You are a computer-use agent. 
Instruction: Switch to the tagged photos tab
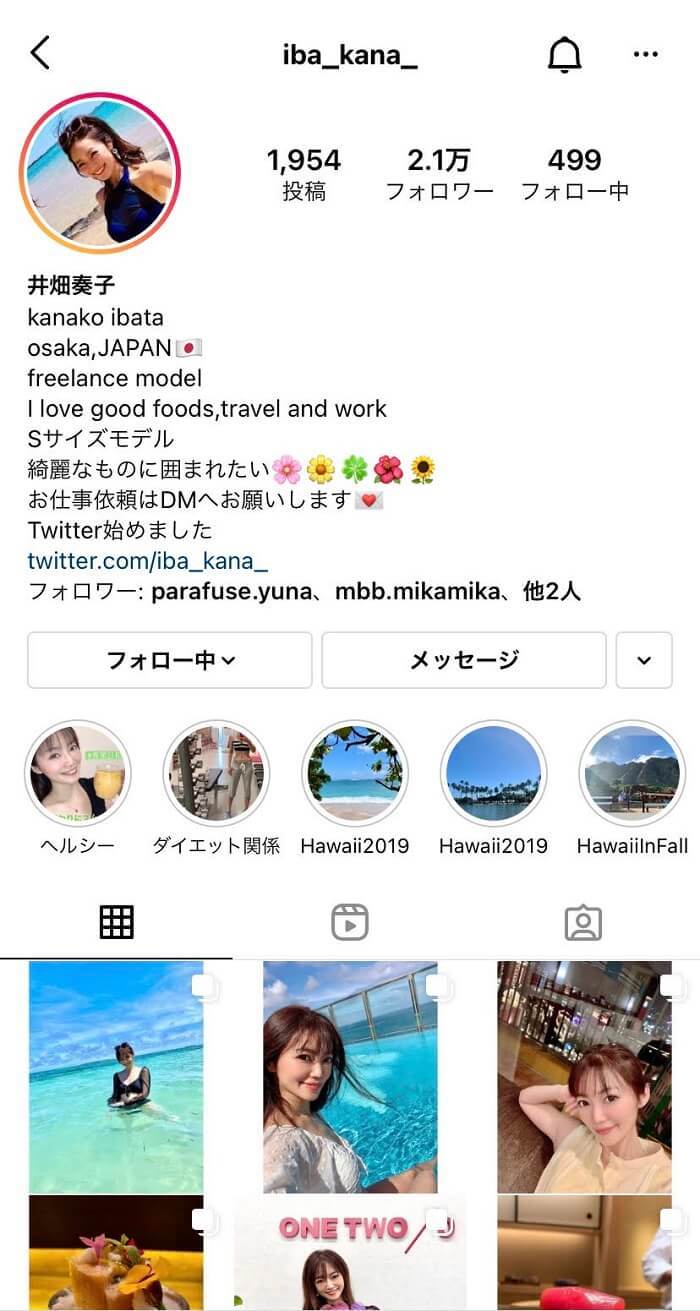tap(583, 922)
